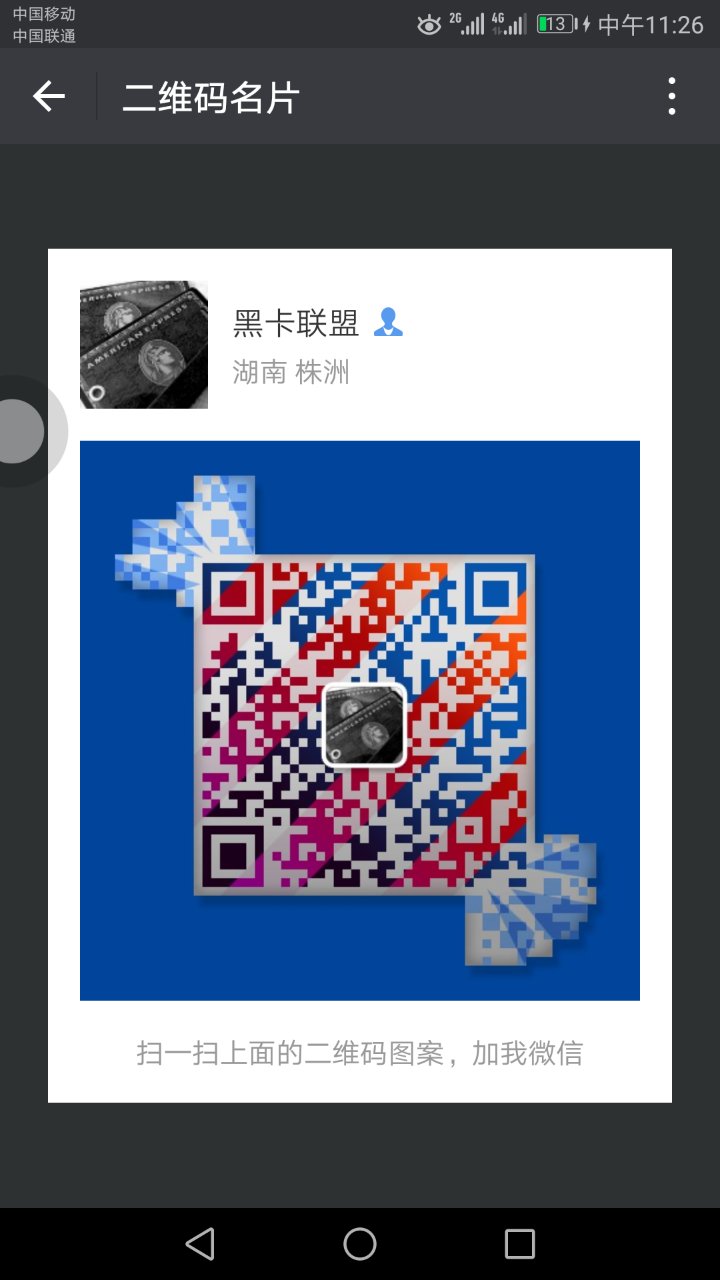The width and height of the screenshot is (720, 1280).
Task: Tap the system back button
Action: pyautogui.click(x=200, y=1243)
